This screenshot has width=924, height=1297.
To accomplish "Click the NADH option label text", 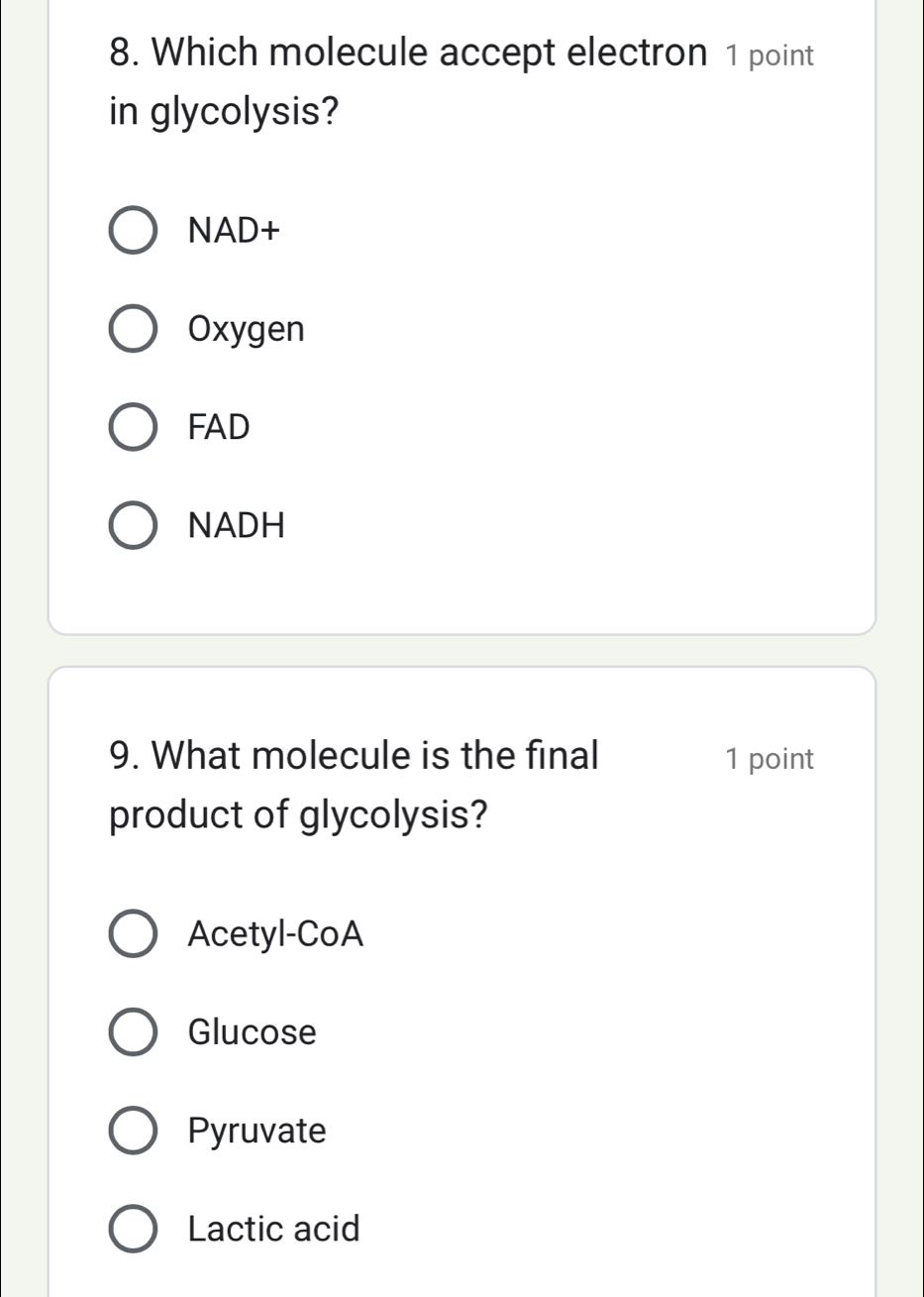I will pyautogui.click(x=236, y=525).
